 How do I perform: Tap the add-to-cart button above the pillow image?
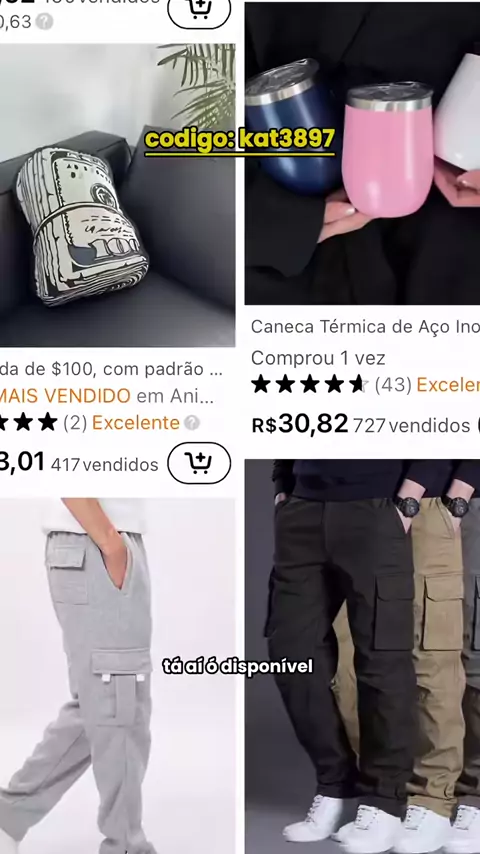point(199,10)
